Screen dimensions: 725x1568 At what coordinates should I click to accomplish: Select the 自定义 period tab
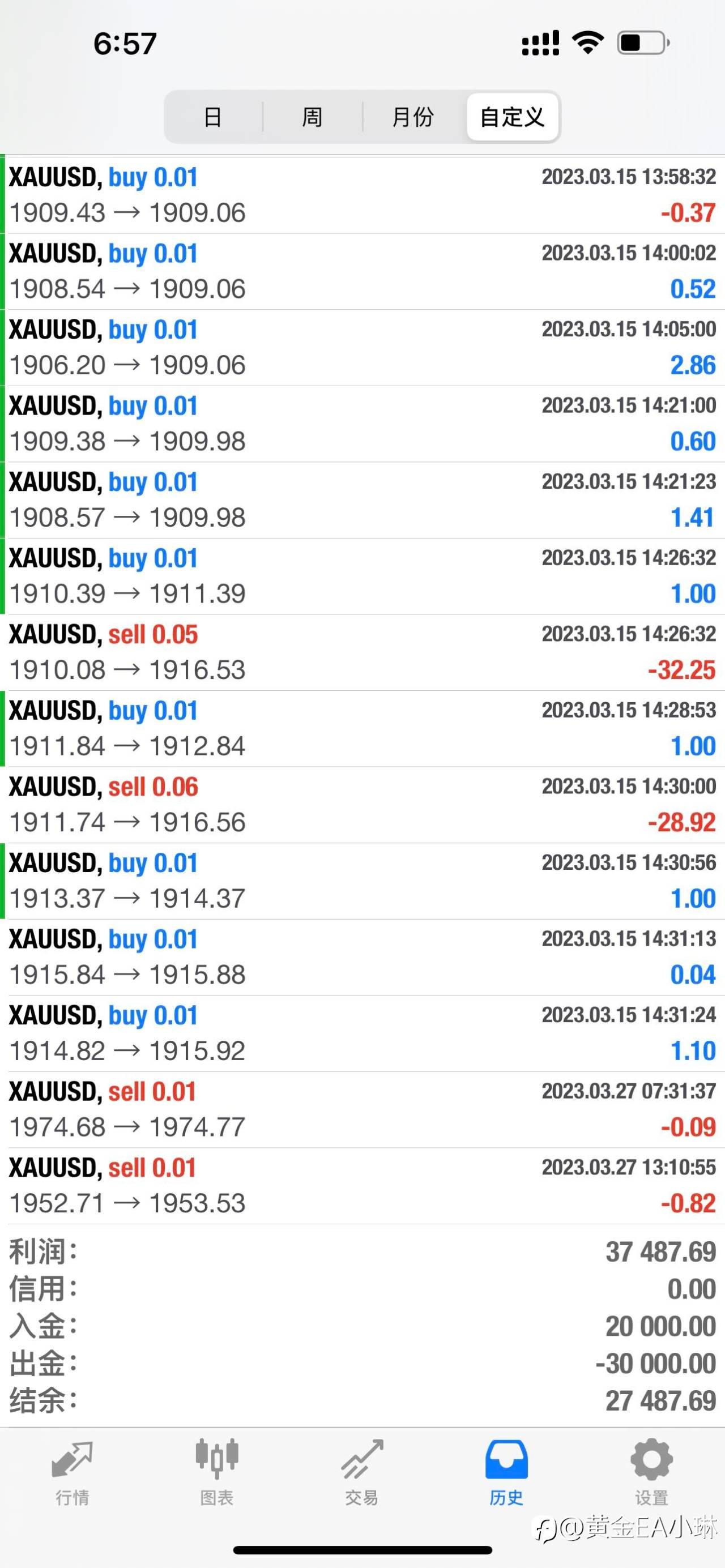click(513, 117)
